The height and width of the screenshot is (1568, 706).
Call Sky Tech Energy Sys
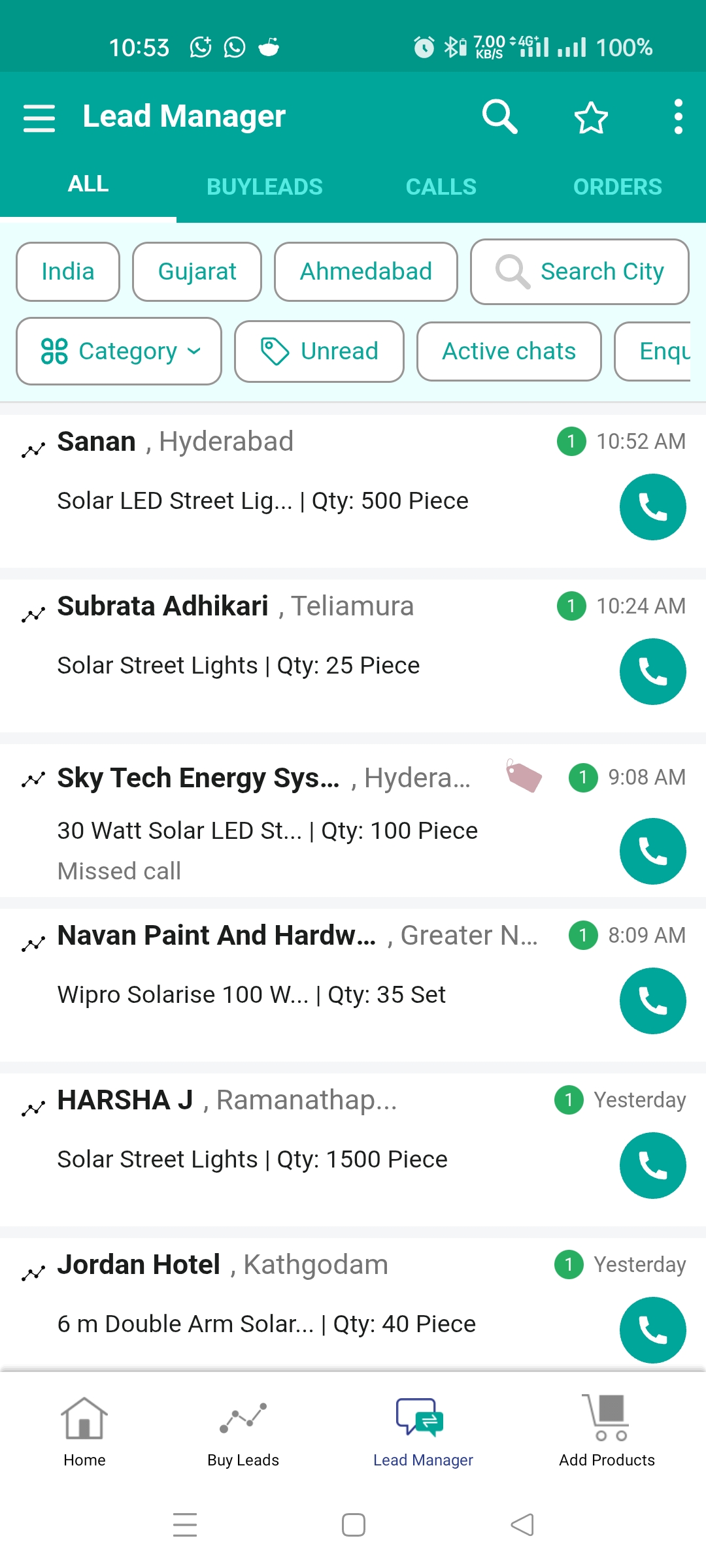click(x=652, y=851)
